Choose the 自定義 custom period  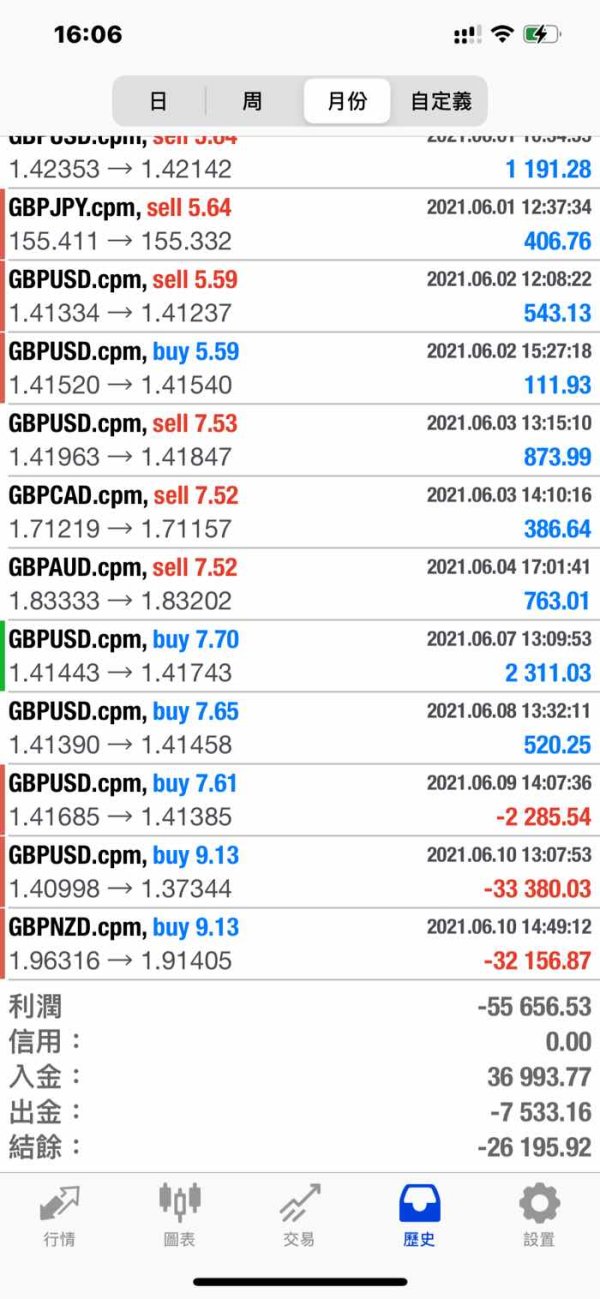click(440, 101)
